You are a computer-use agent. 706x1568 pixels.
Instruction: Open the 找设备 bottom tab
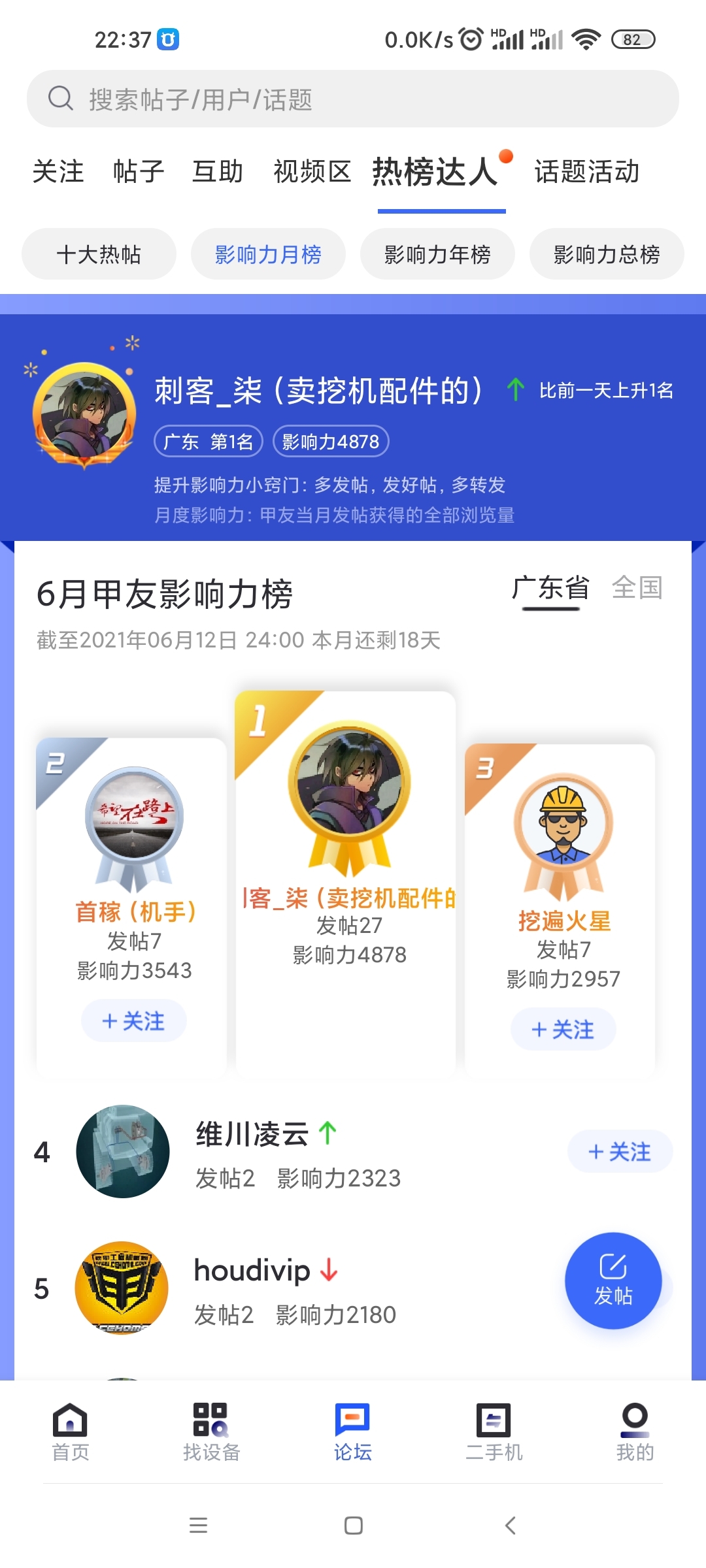pos(212,1432)
